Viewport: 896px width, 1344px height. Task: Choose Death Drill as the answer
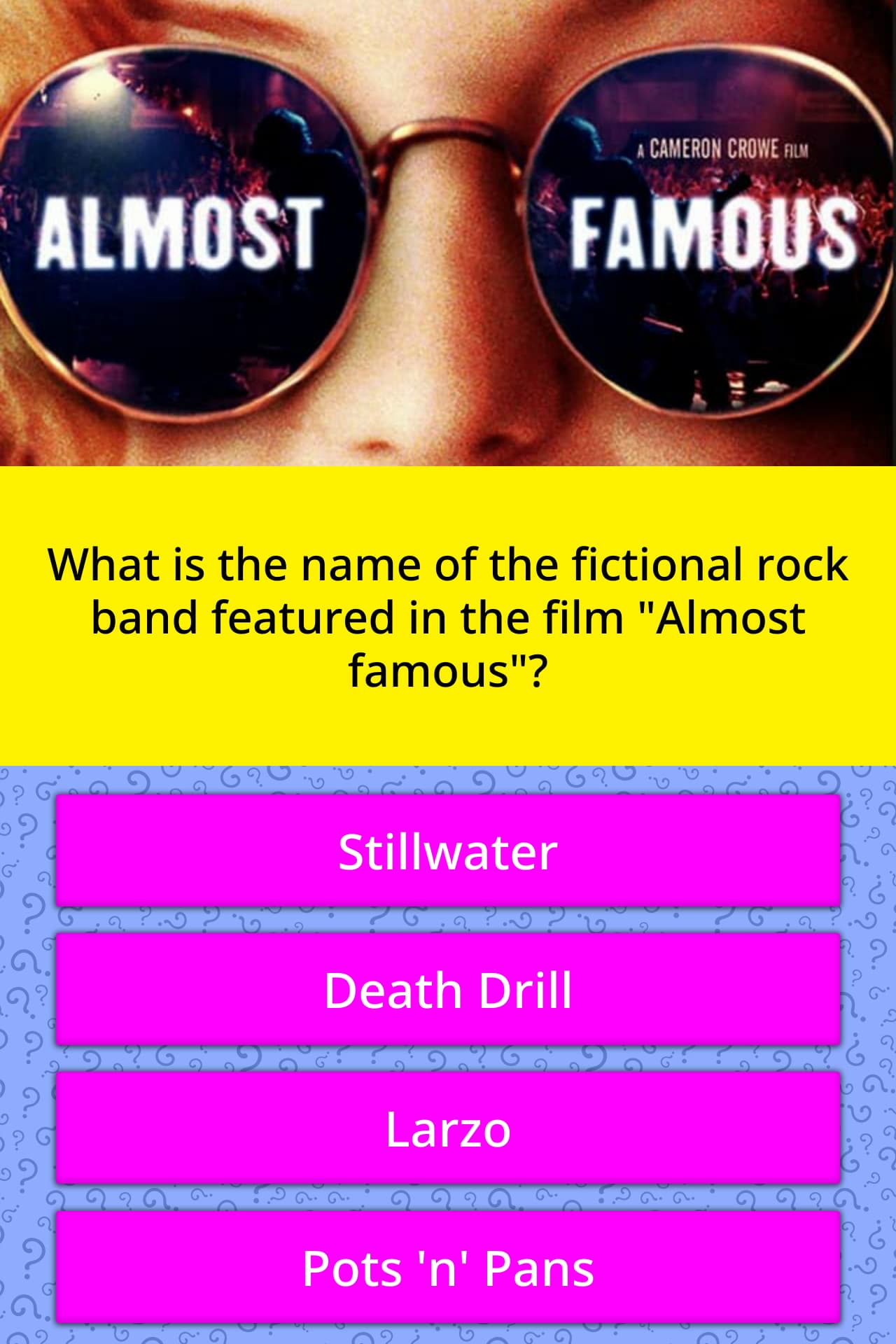click(x=448, y=990)
